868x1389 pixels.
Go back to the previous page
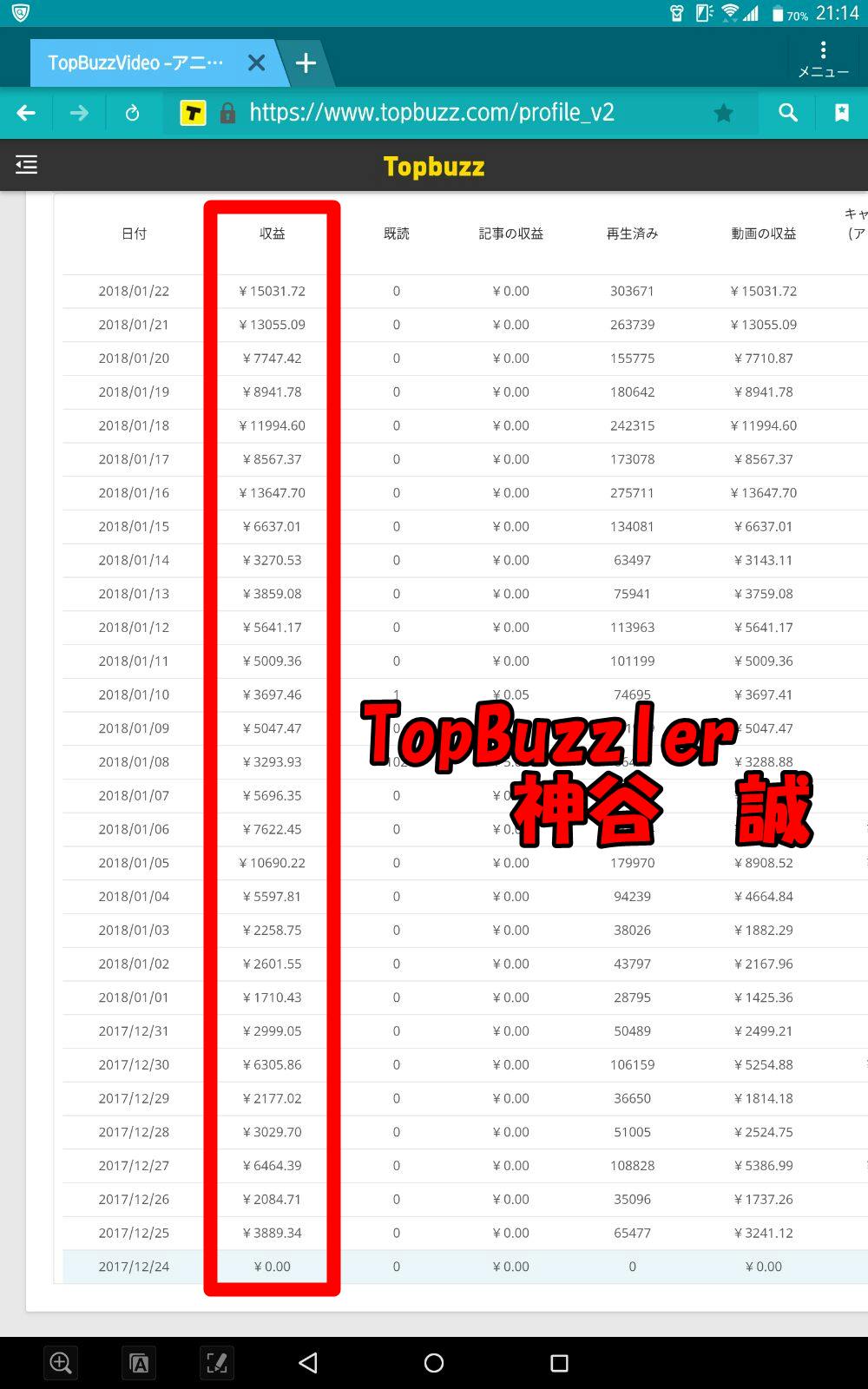point(26,113)
